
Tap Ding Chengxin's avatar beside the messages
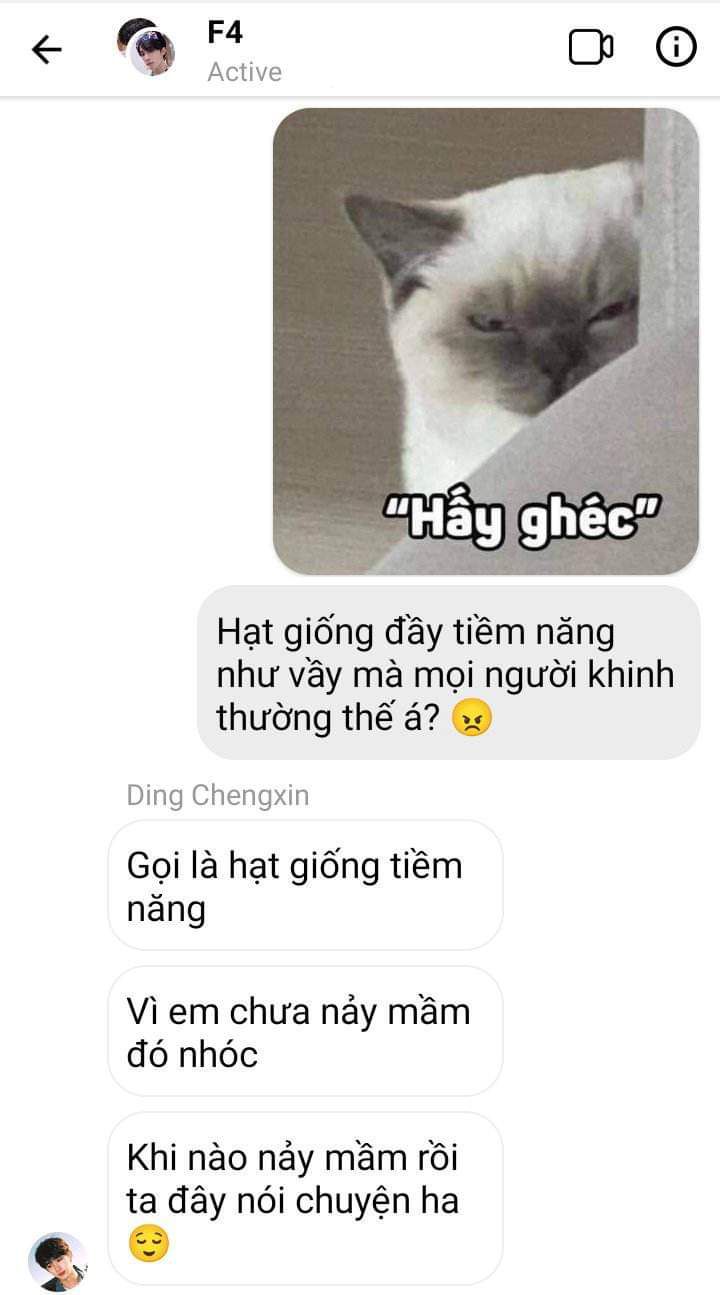point(58,1261)
